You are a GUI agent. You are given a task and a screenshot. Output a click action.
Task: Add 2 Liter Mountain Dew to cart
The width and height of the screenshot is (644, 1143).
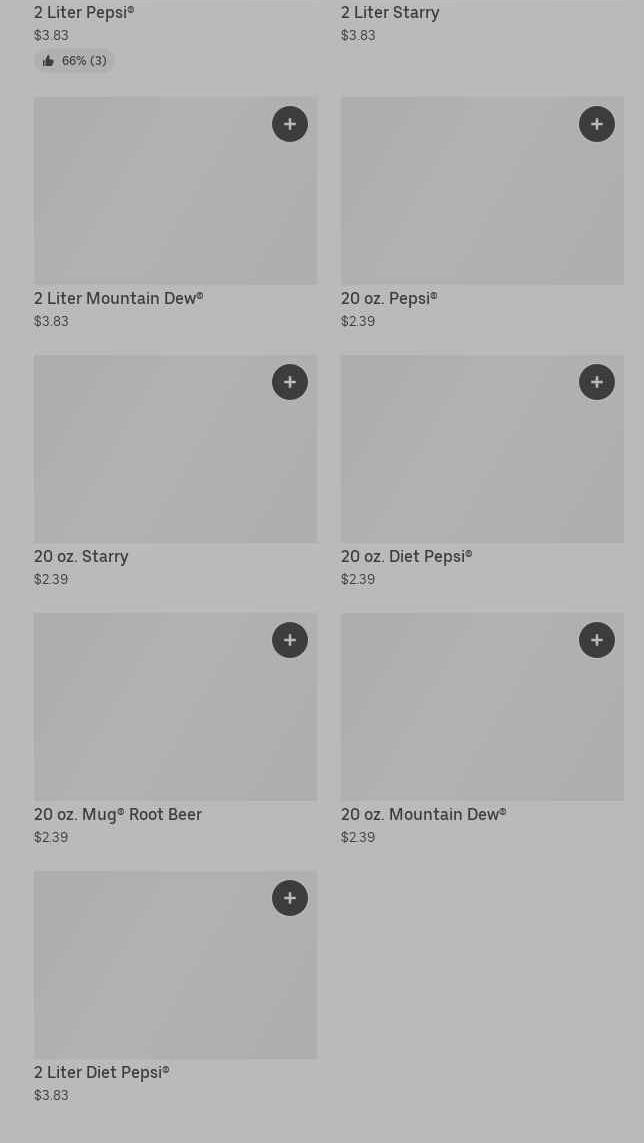coord(290,124)
